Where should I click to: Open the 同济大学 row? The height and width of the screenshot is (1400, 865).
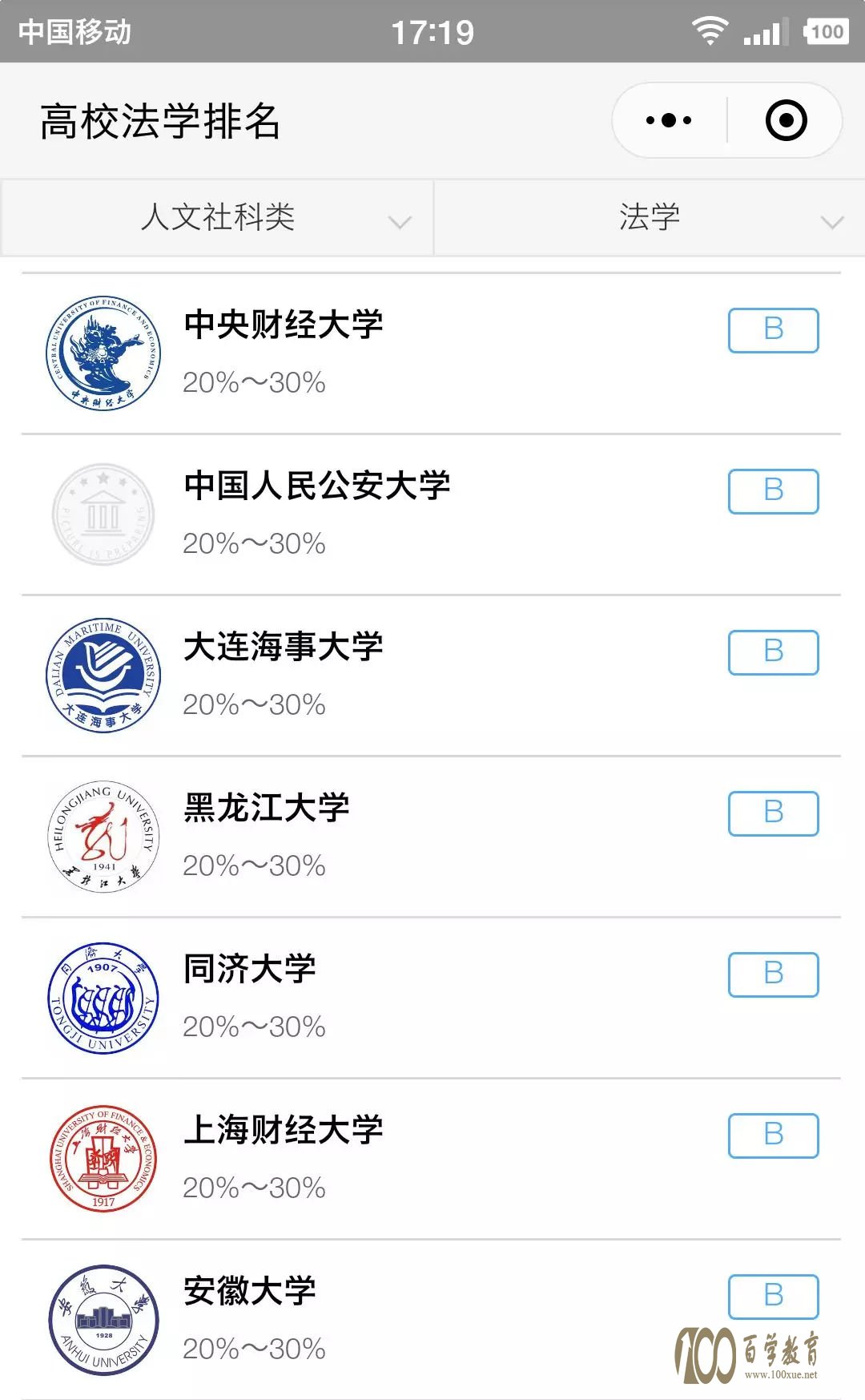pos(431,998)
